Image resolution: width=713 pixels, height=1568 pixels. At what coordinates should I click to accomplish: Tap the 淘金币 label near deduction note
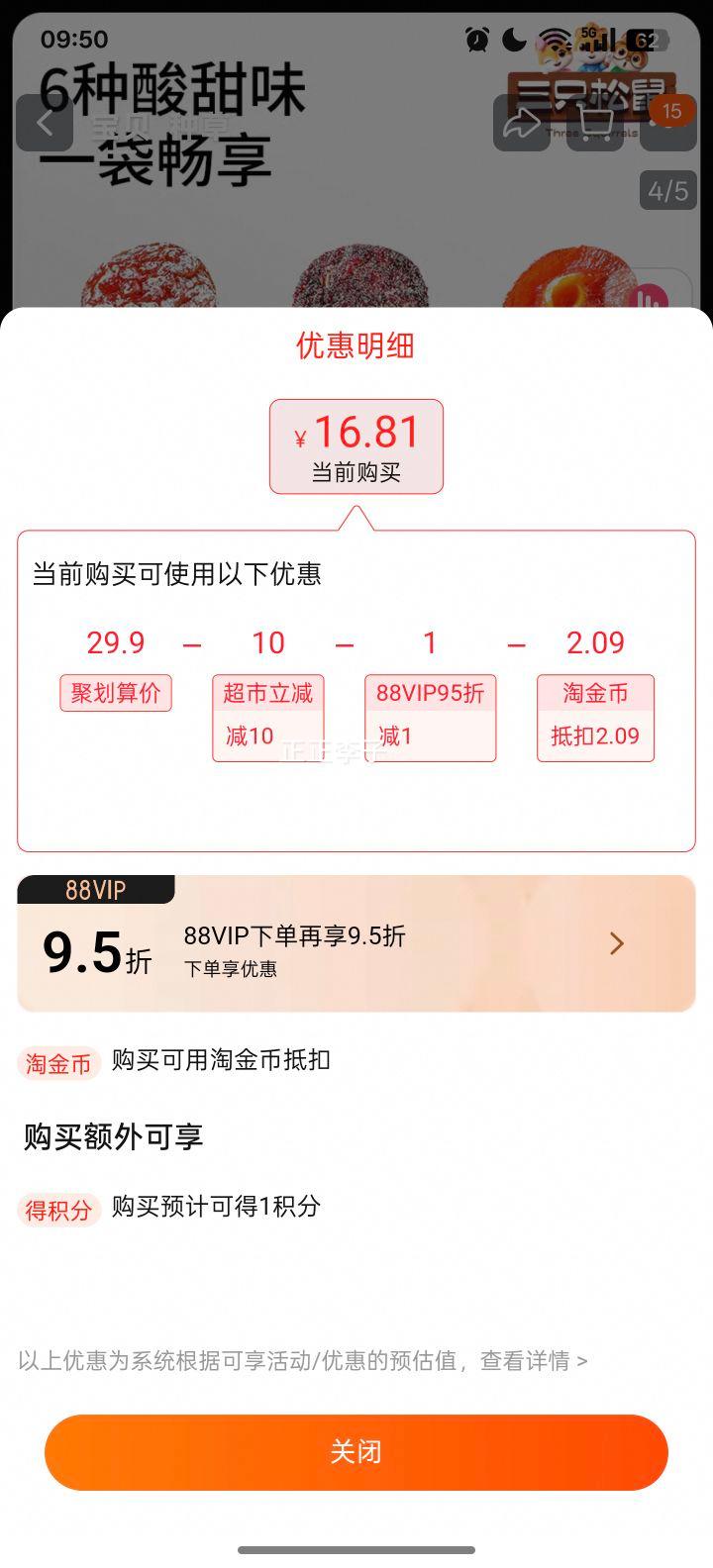[x=58, y=1062]
